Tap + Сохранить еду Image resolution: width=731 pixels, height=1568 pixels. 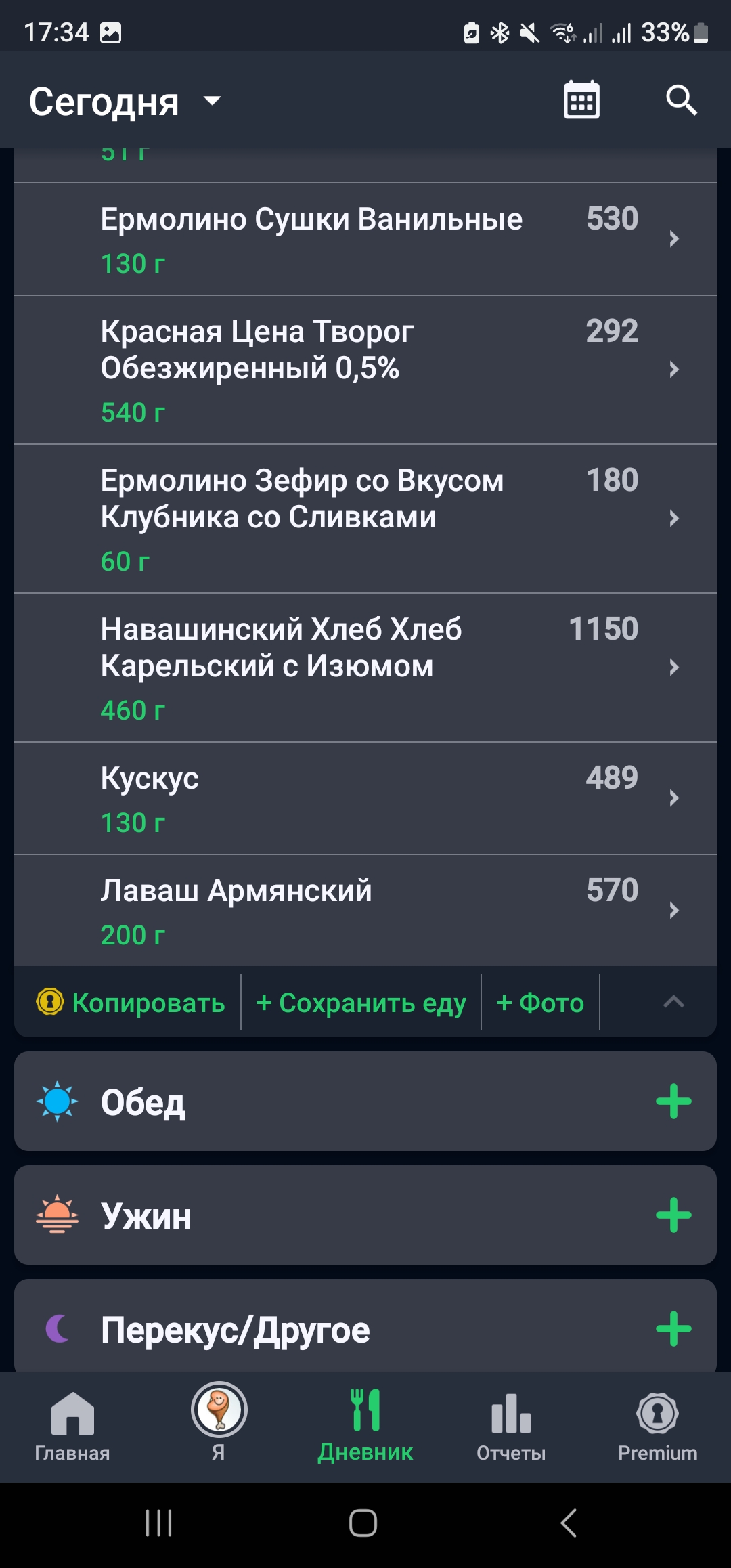pos(361,1003)
